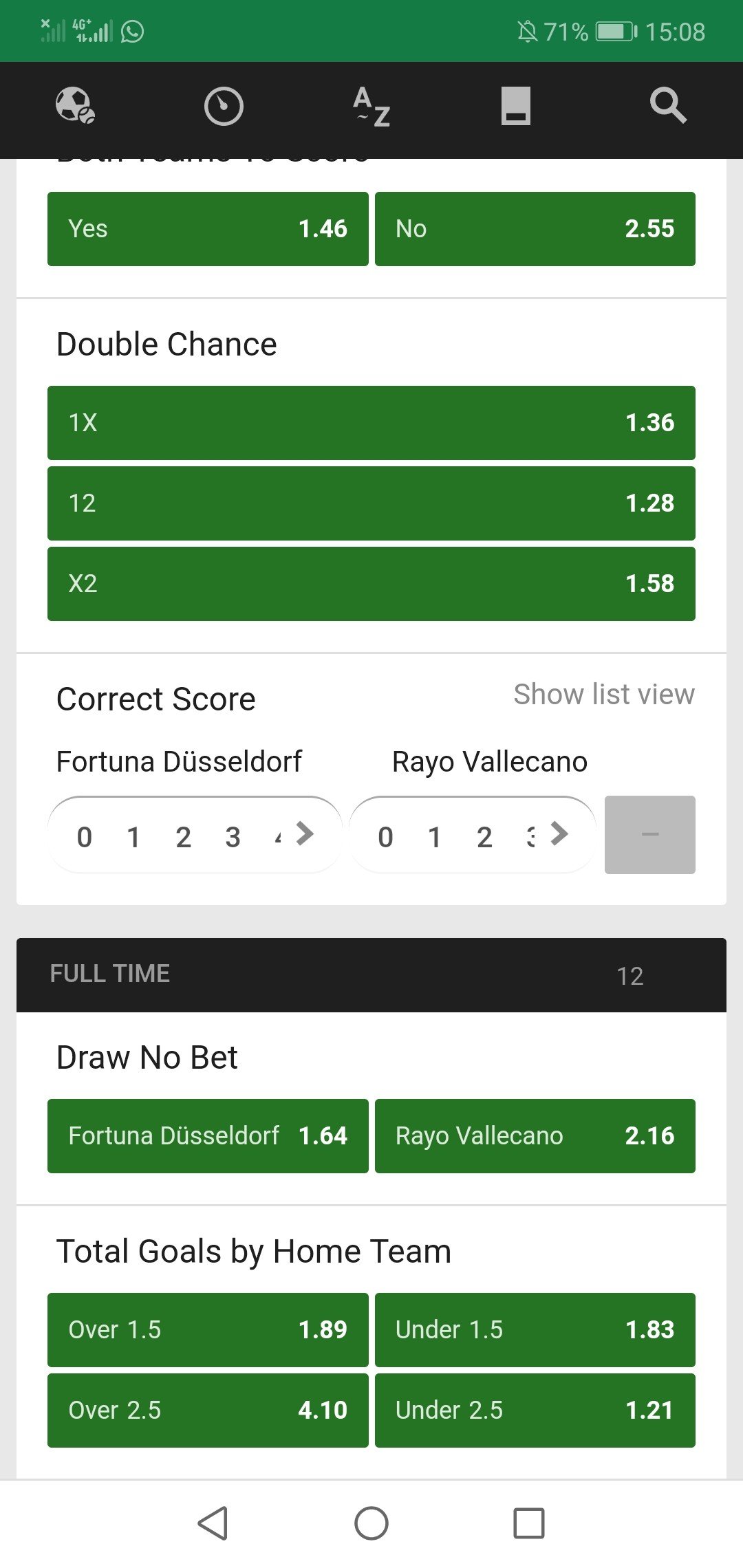Back Fortuna Düsseldorf Draw No Bet 1.64

click(208, 1136)
